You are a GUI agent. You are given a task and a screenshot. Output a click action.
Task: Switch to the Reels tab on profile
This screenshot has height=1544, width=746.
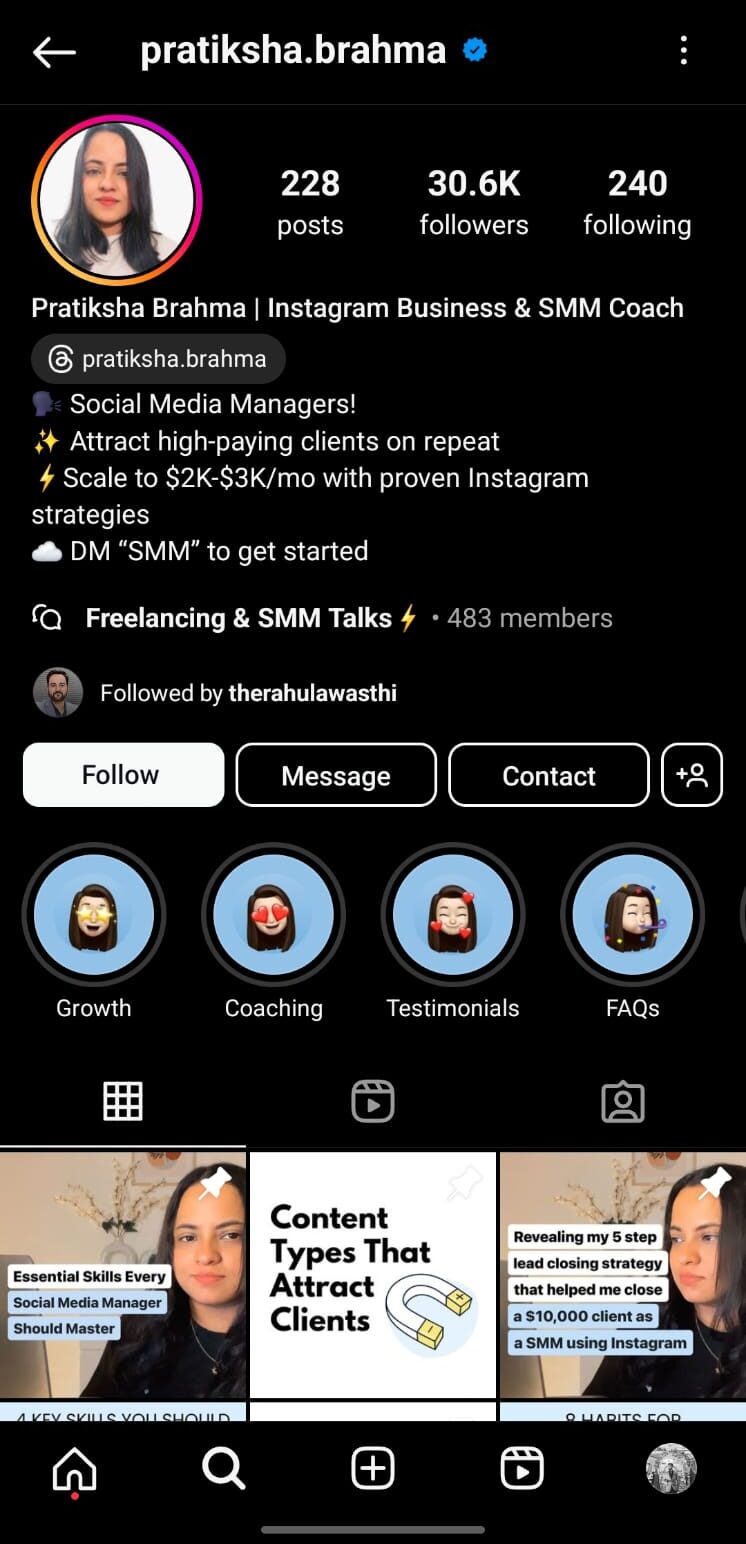point(373,1102)
